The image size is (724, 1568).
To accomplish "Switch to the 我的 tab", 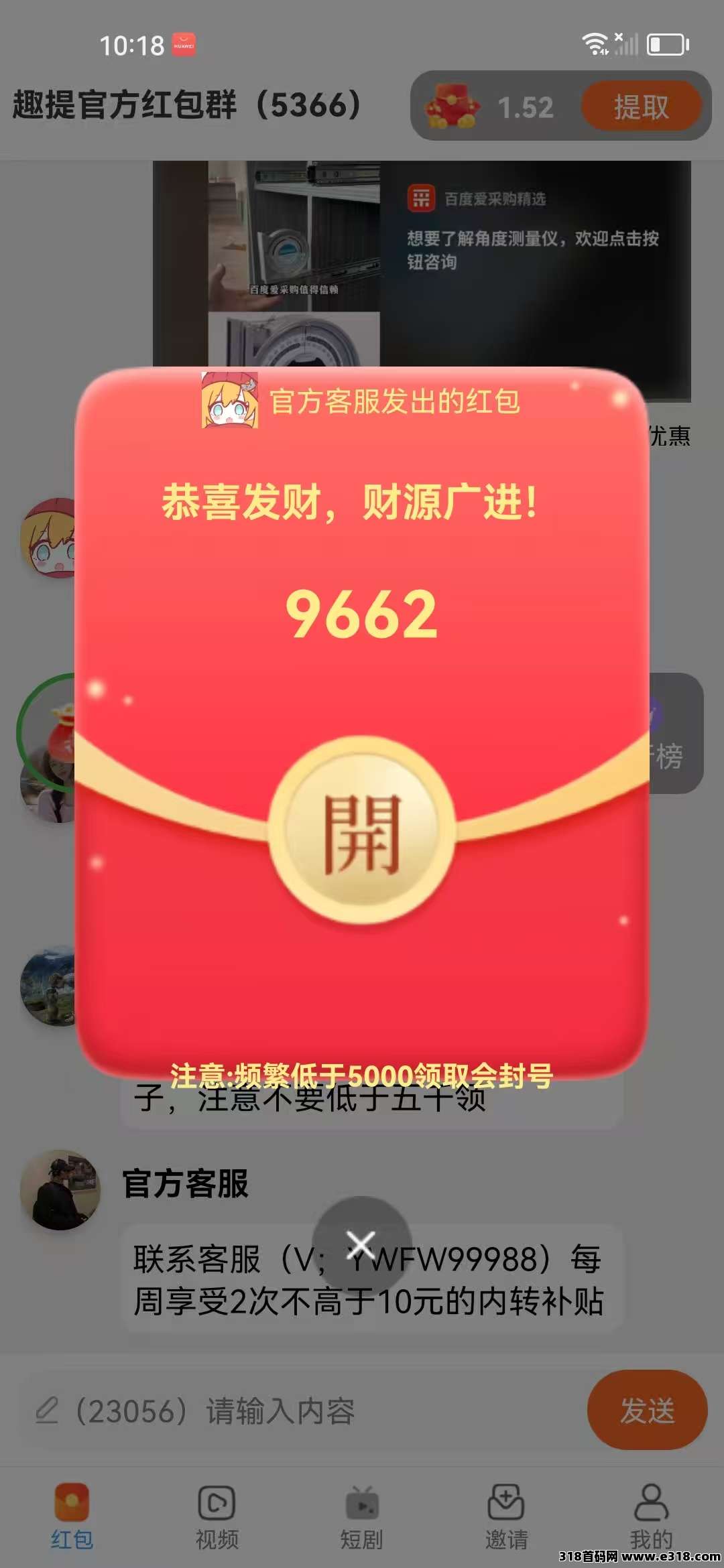I will coord(651,1516).
